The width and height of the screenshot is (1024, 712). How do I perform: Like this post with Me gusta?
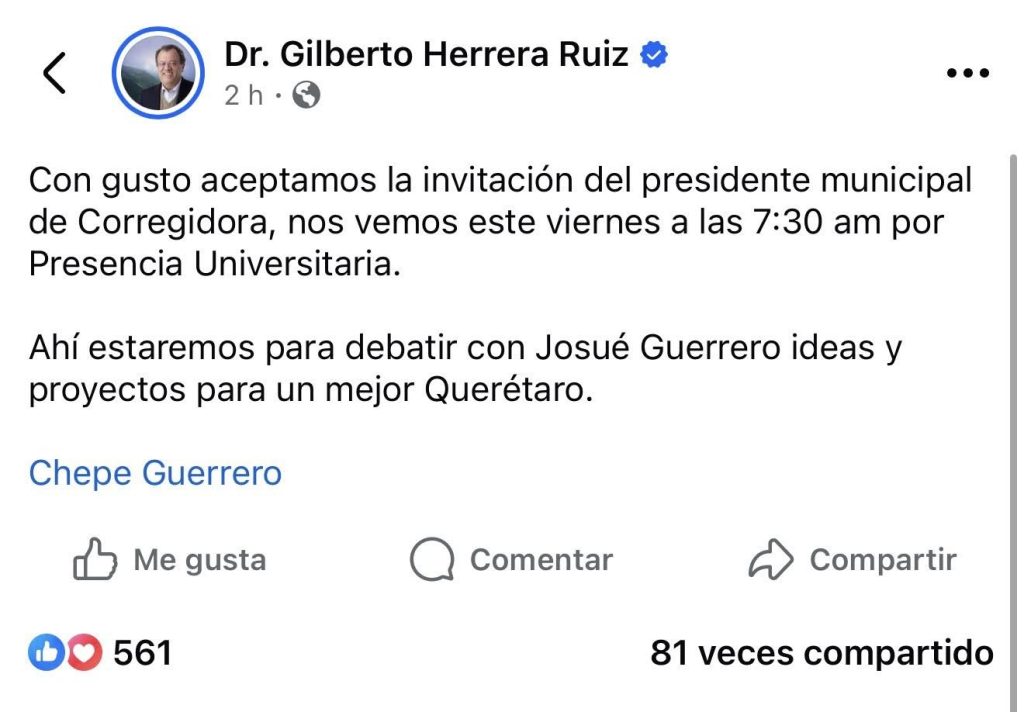[x=170, y=561]
